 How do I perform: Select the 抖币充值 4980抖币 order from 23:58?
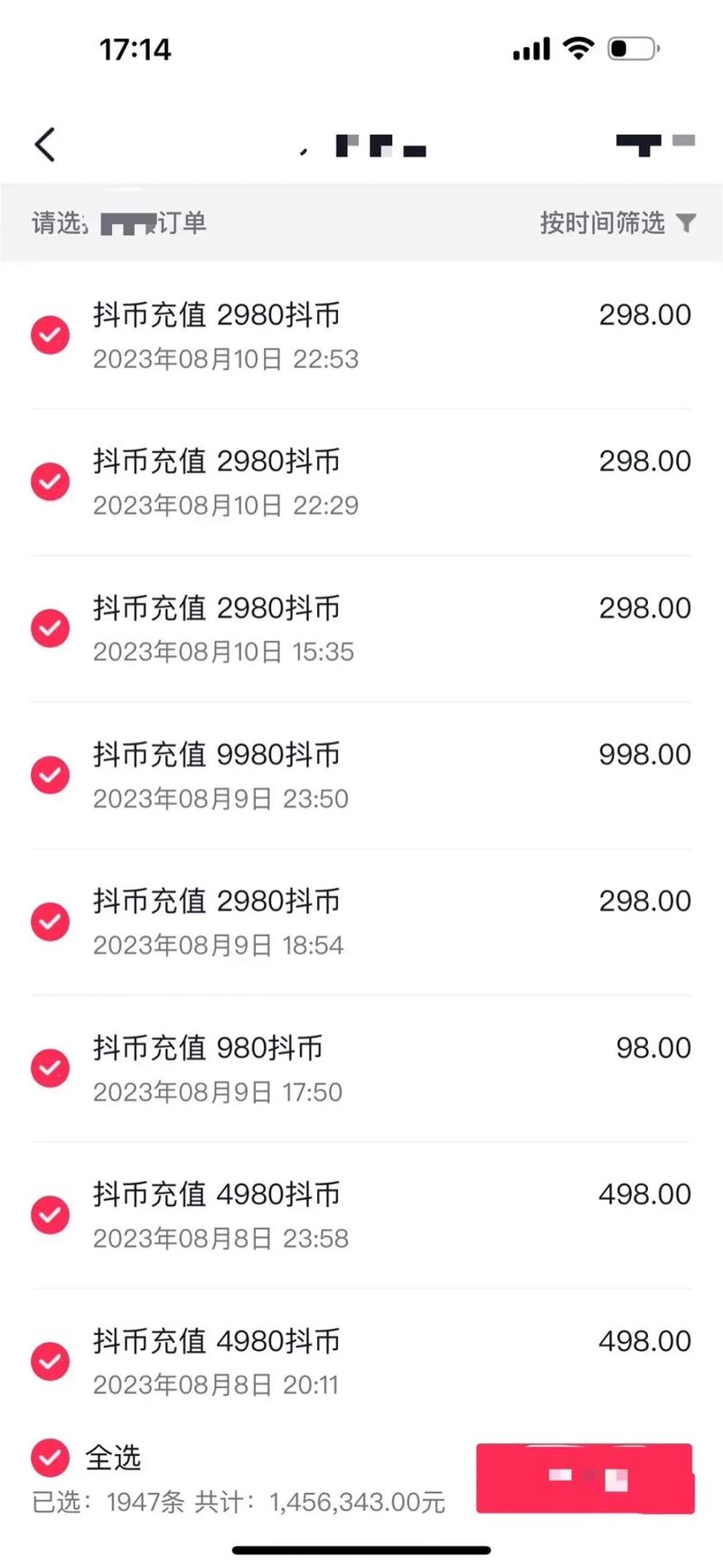pyautogui.click(x=50, y=1214)
